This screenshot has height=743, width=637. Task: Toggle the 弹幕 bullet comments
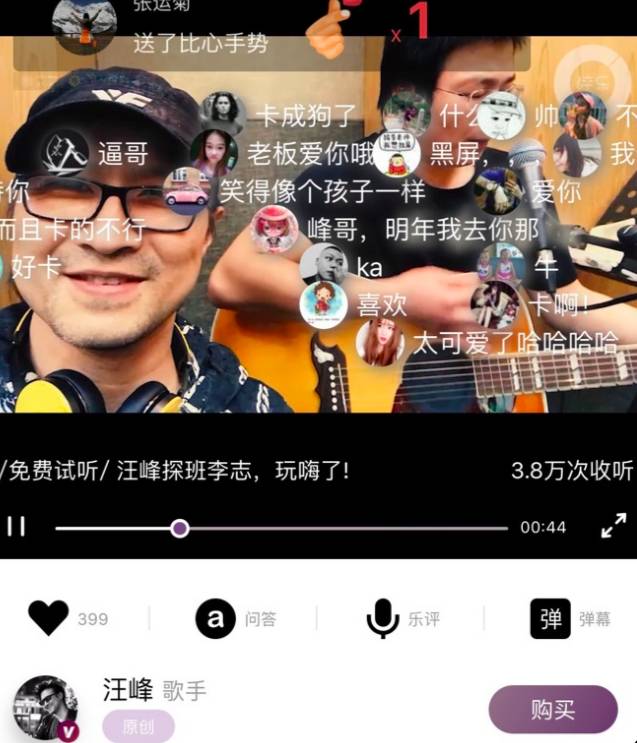[551, 619]
